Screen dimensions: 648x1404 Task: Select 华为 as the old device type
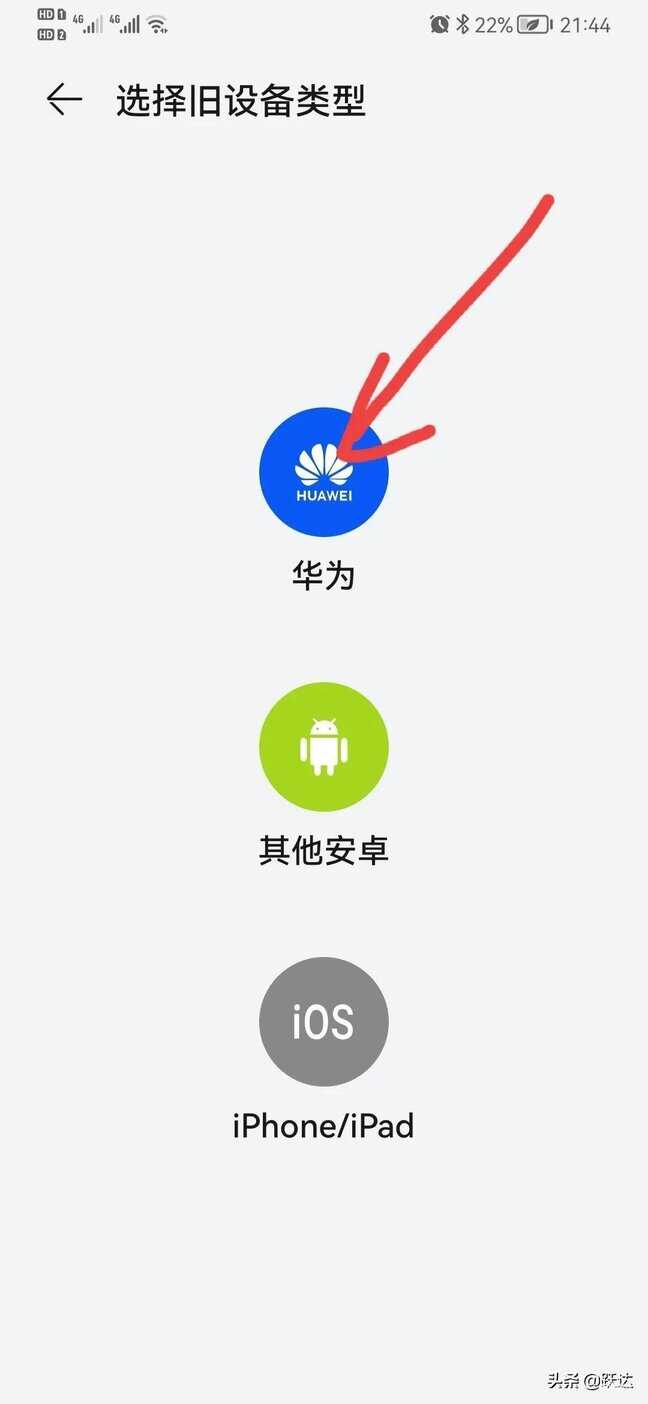323,472
